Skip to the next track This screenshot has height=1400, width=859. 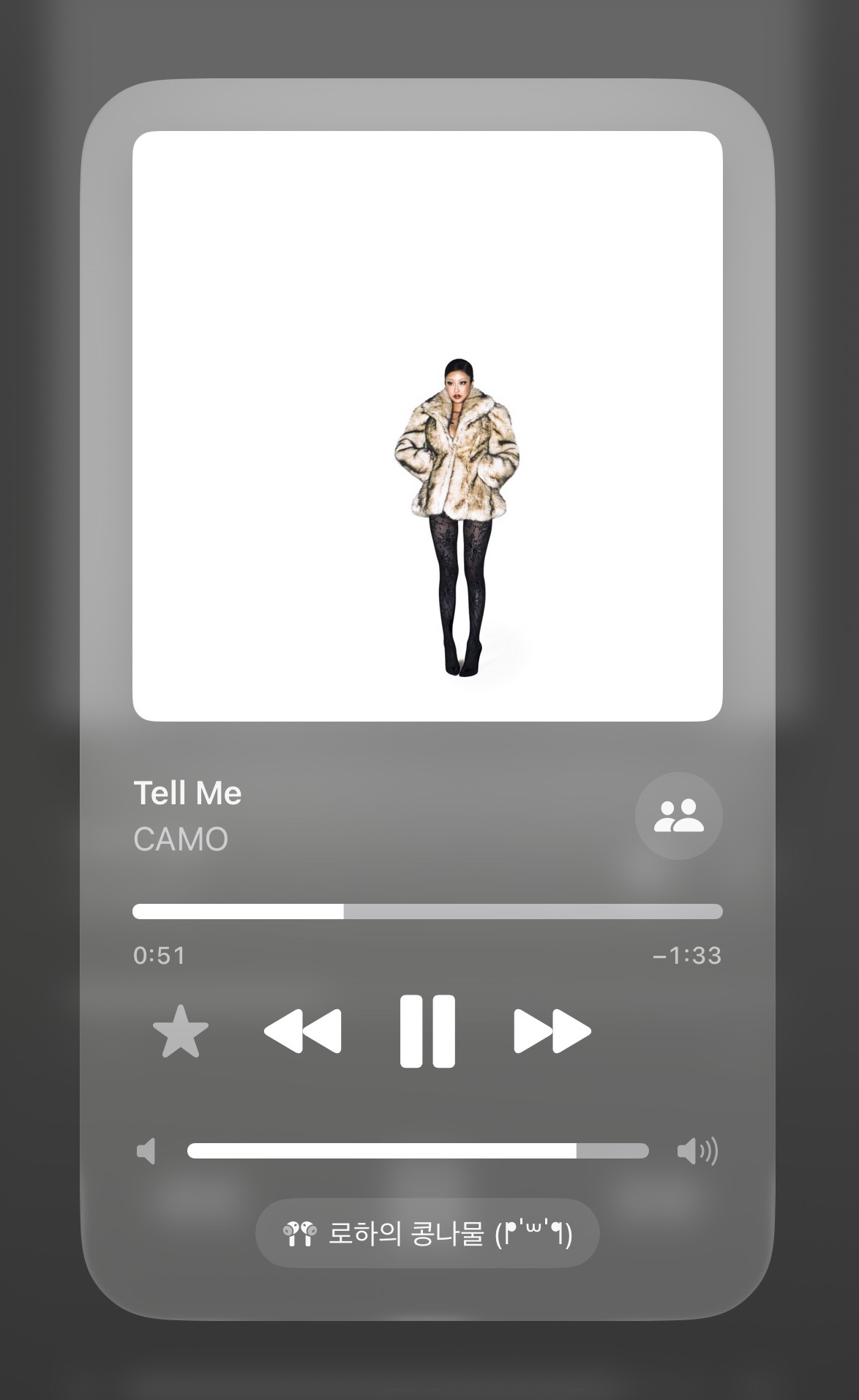tap(552, 1031)
